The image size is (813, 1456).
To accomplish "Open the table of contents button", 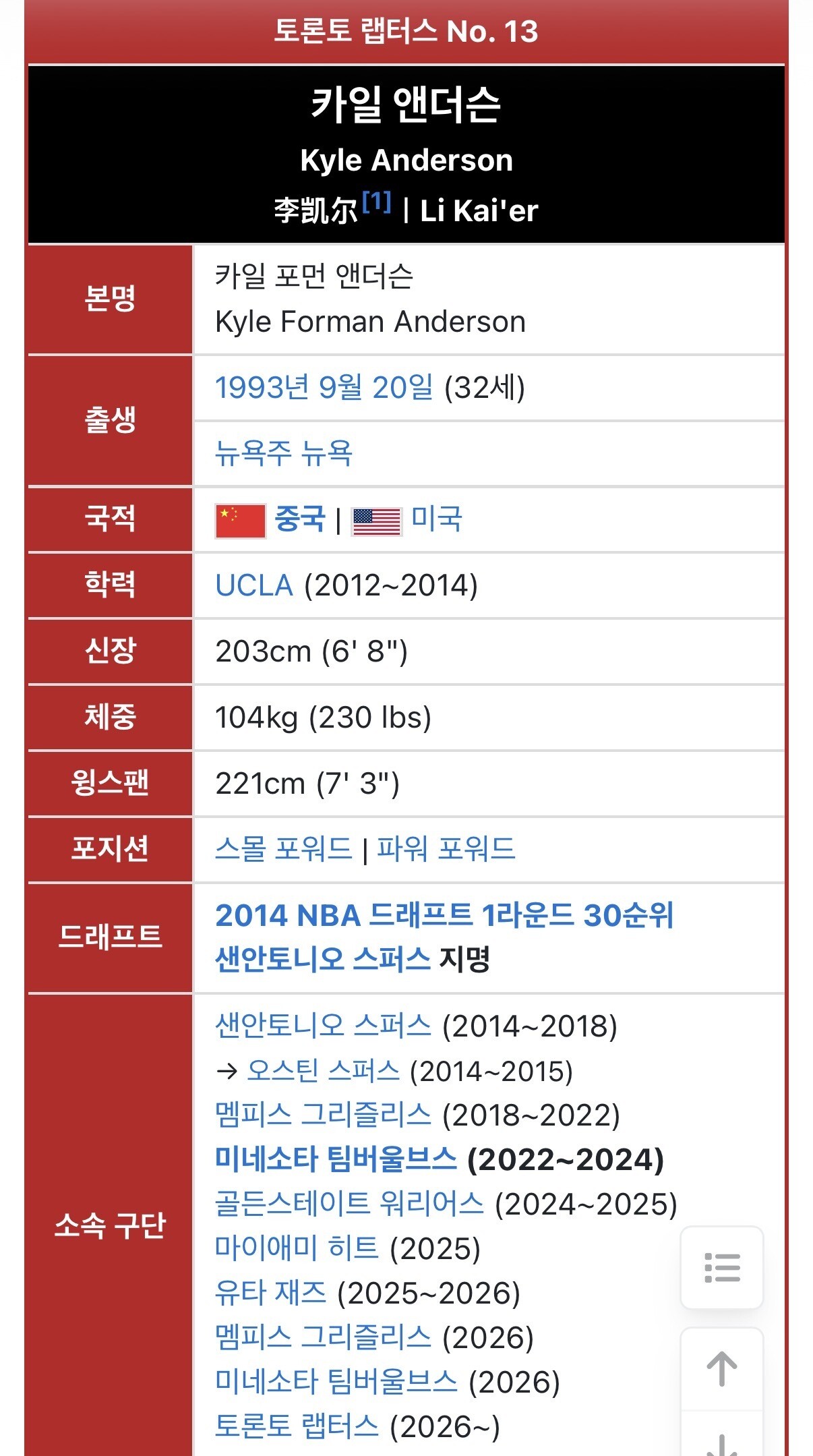I will [722, 1268].
